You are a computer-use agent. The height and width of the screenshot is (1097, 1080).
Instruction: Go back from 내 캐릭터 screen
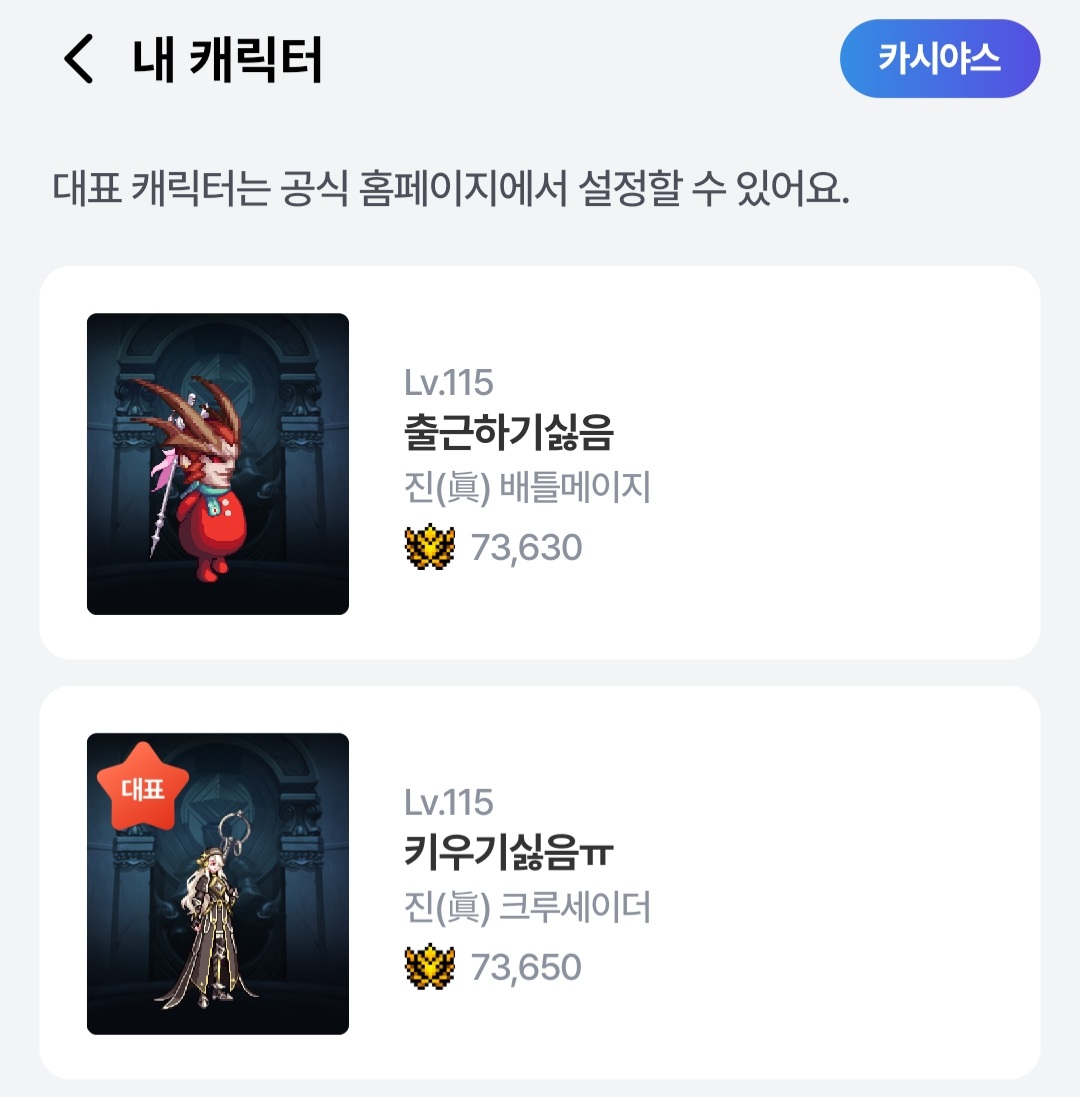(78, 60)
